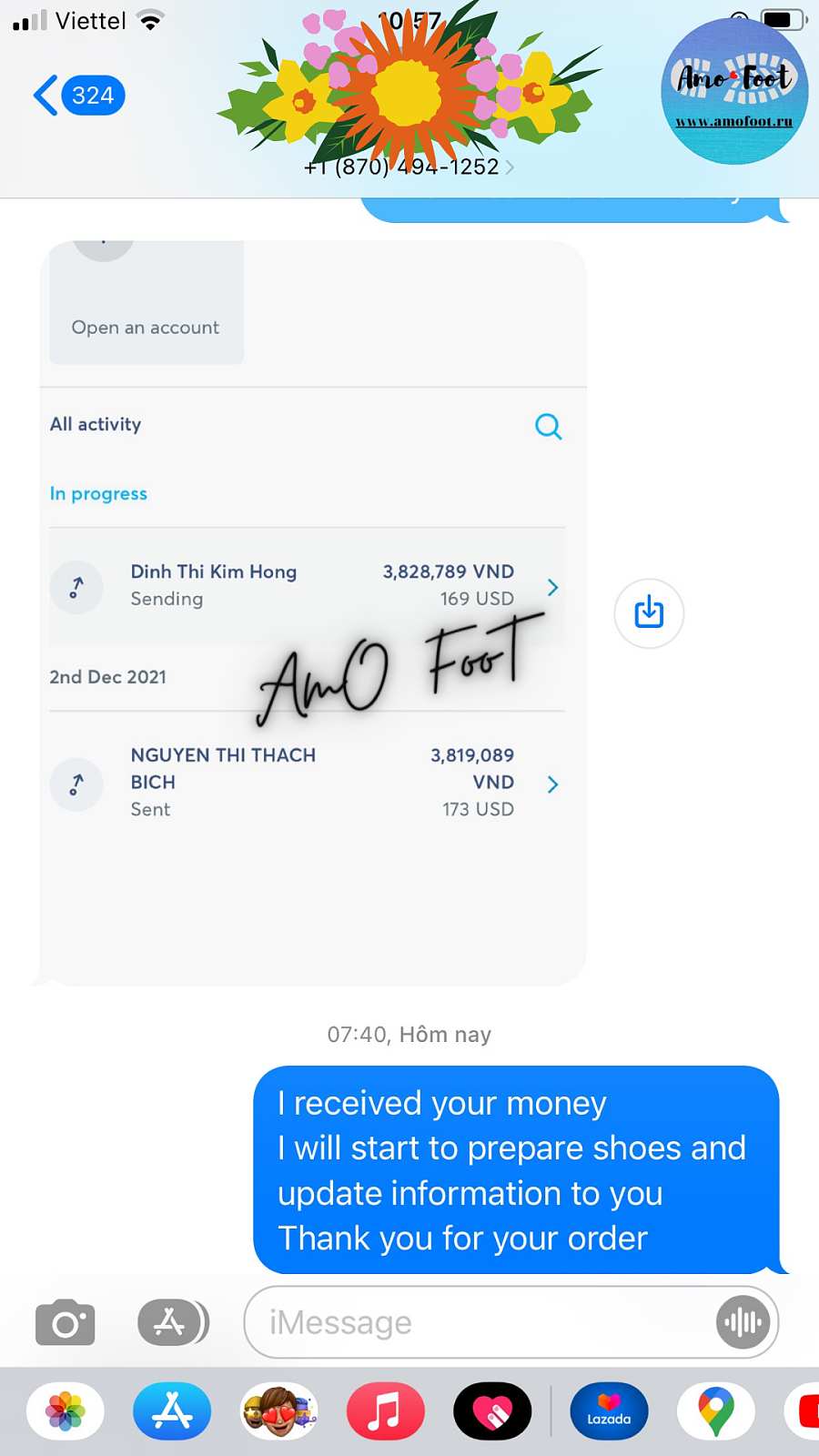Record an audio message

pyautogui.click(x=743, y=1322)
